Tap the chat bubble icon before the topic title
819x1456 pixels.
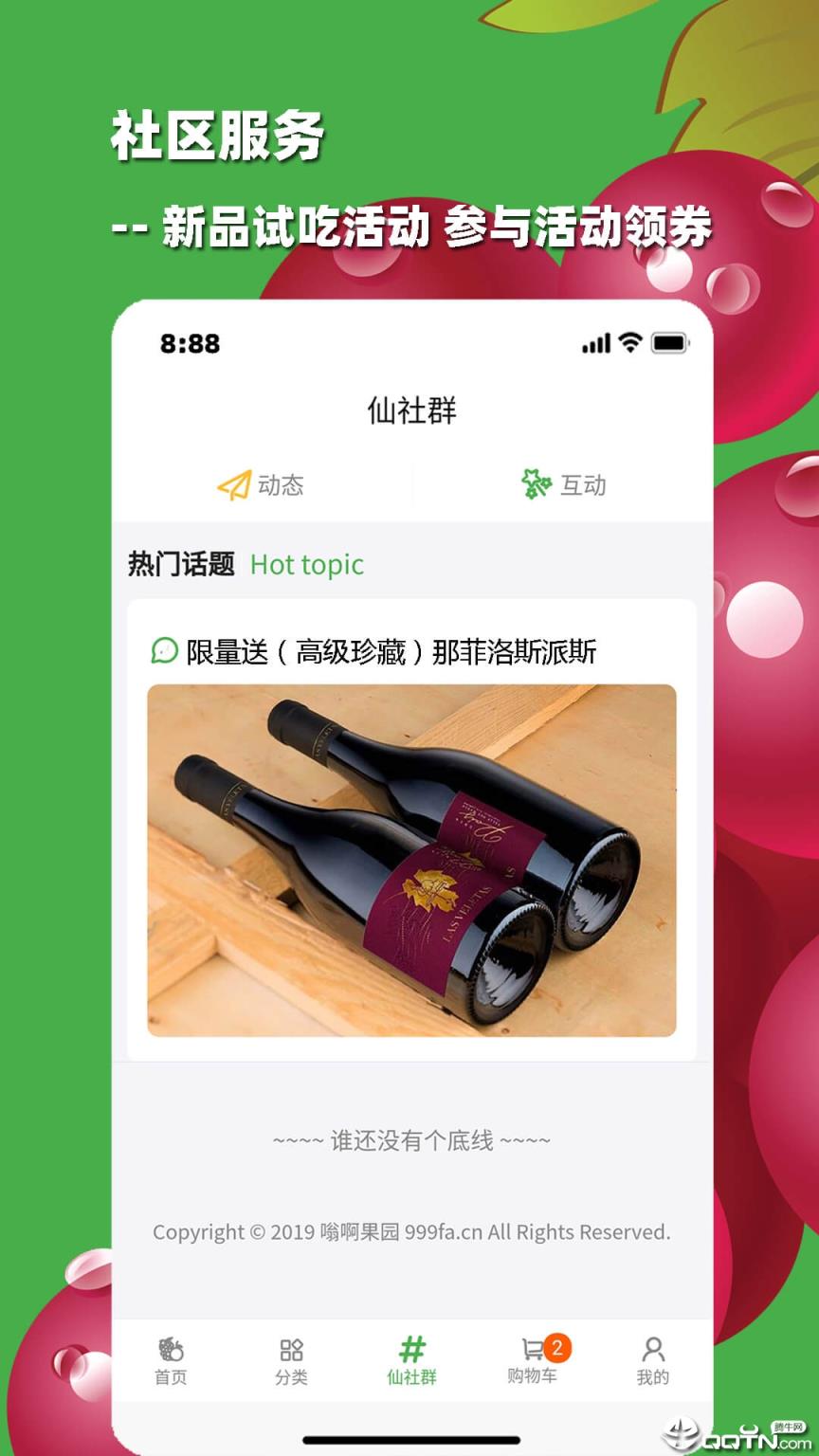(166, 651)
